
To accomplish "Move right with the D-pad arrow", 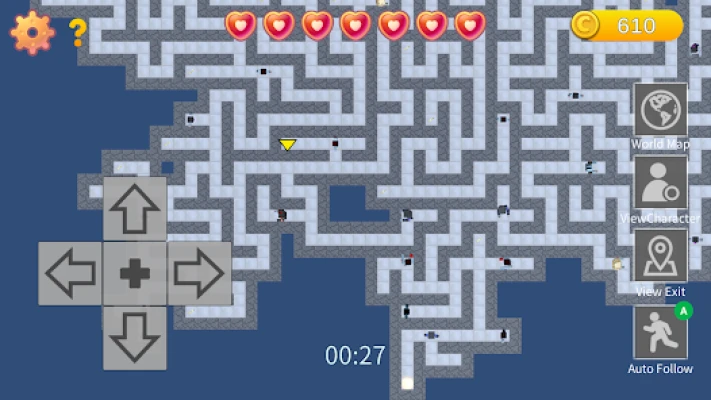I will (x=199, y=273).
